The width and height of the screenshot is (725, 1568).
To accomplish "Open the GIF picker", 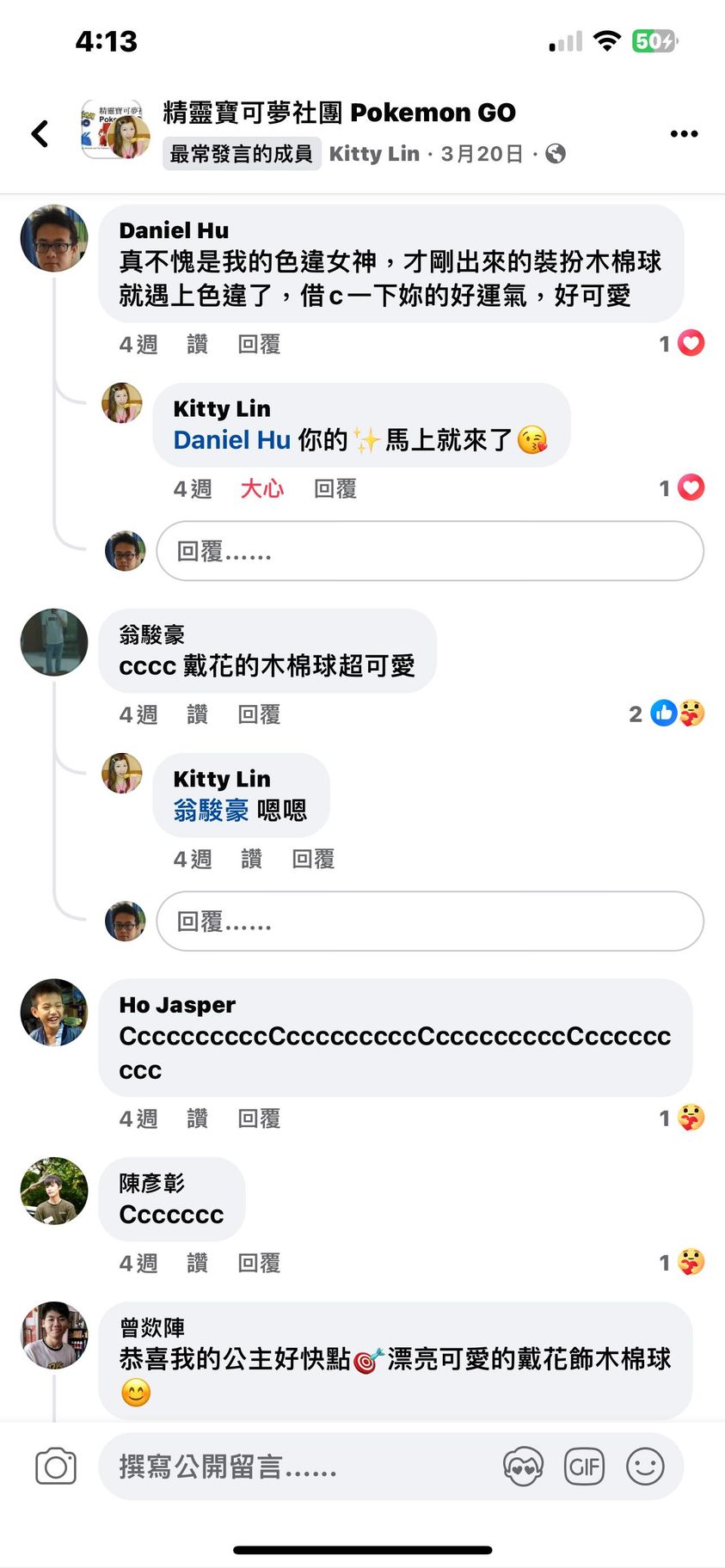I will [x=584, y=1467].
